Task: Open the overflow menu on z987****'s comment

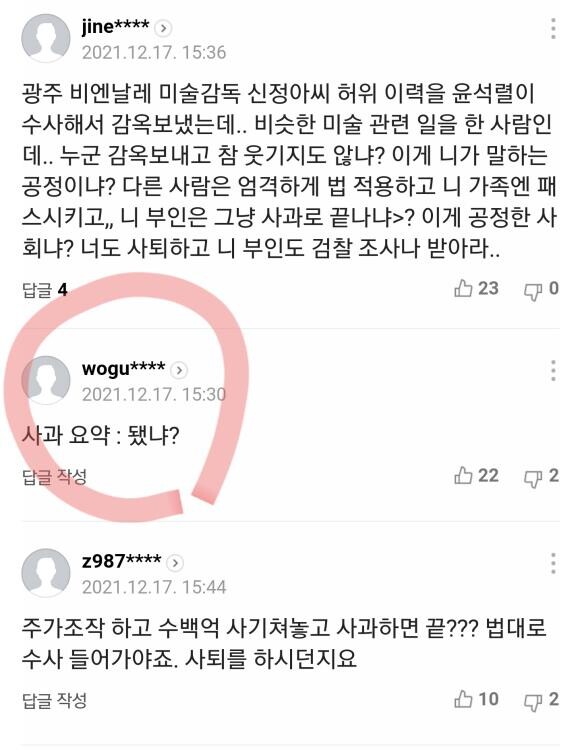Action: coord(553,563)
